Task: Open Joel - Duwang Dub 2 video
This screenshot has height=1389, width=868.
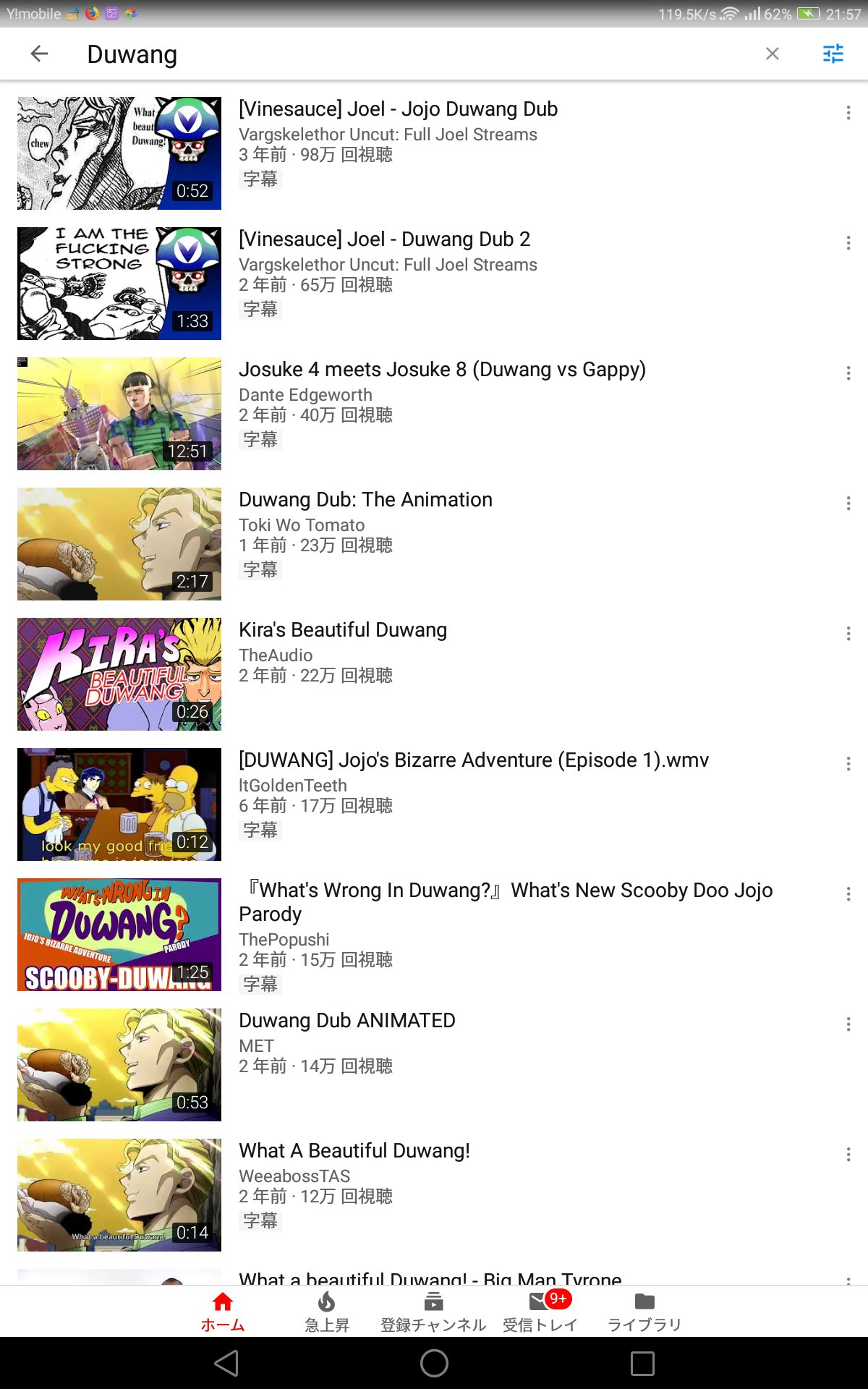Action: tap(119, 284)
